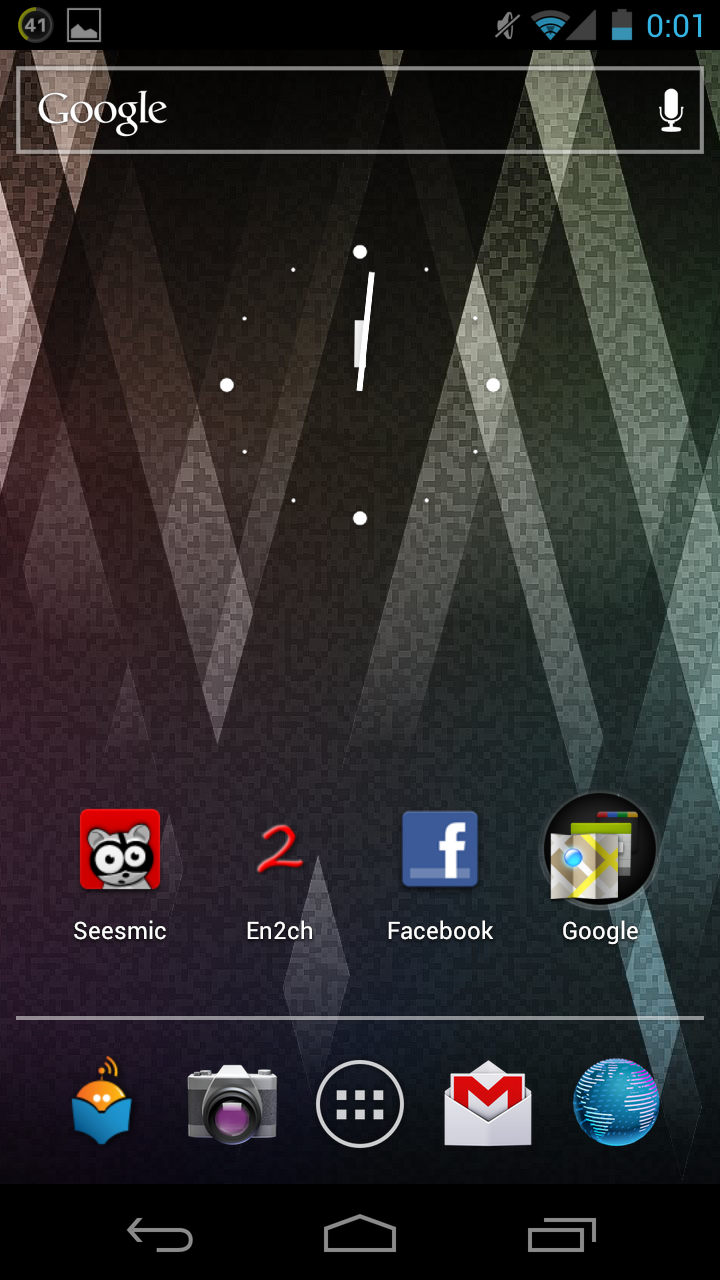The height and width of the screenshot is (1280, 720).
Task: Open Gmail from the dock
Action: click(x=488, y=1103)
